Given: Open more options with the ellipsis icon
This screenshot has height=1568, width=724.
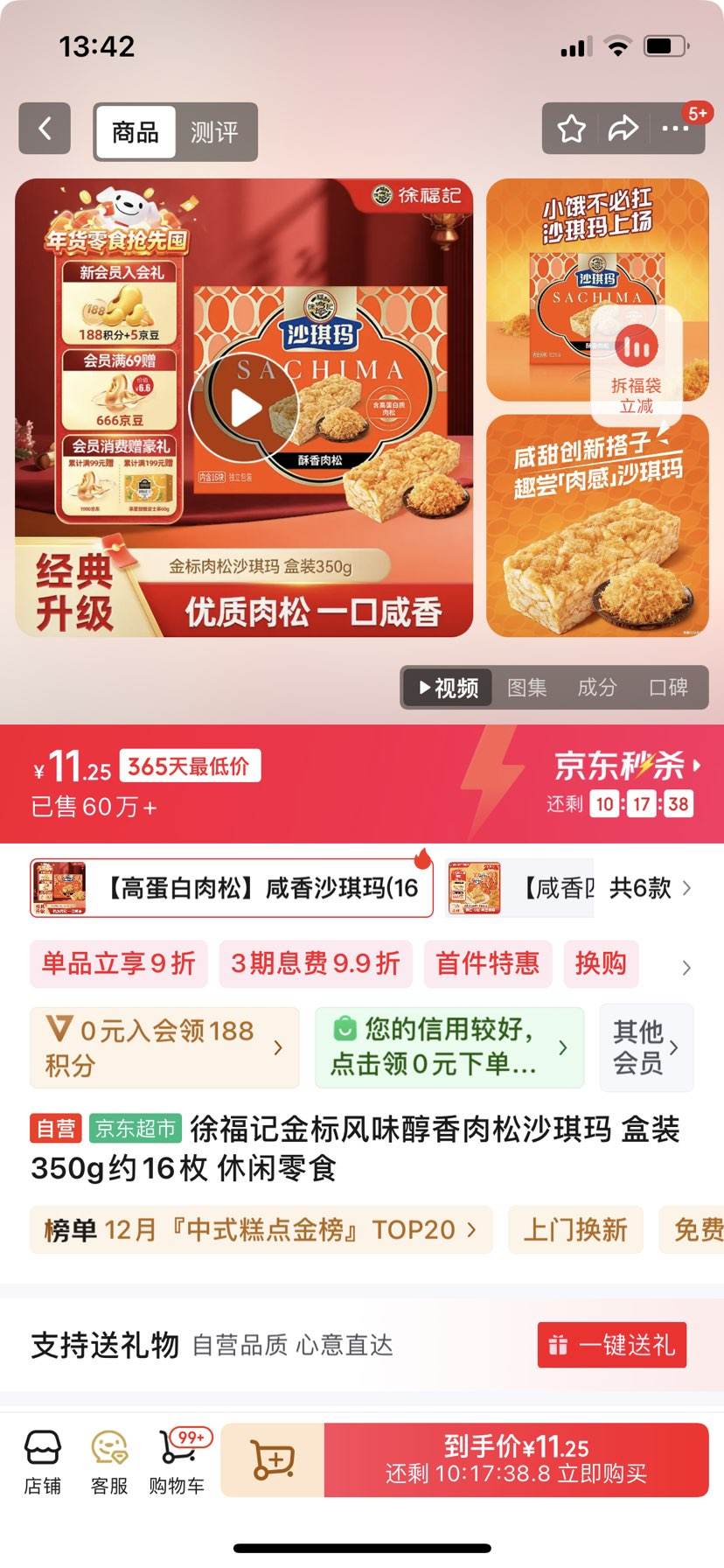Looking at the screenshot, I should point(675,129).
